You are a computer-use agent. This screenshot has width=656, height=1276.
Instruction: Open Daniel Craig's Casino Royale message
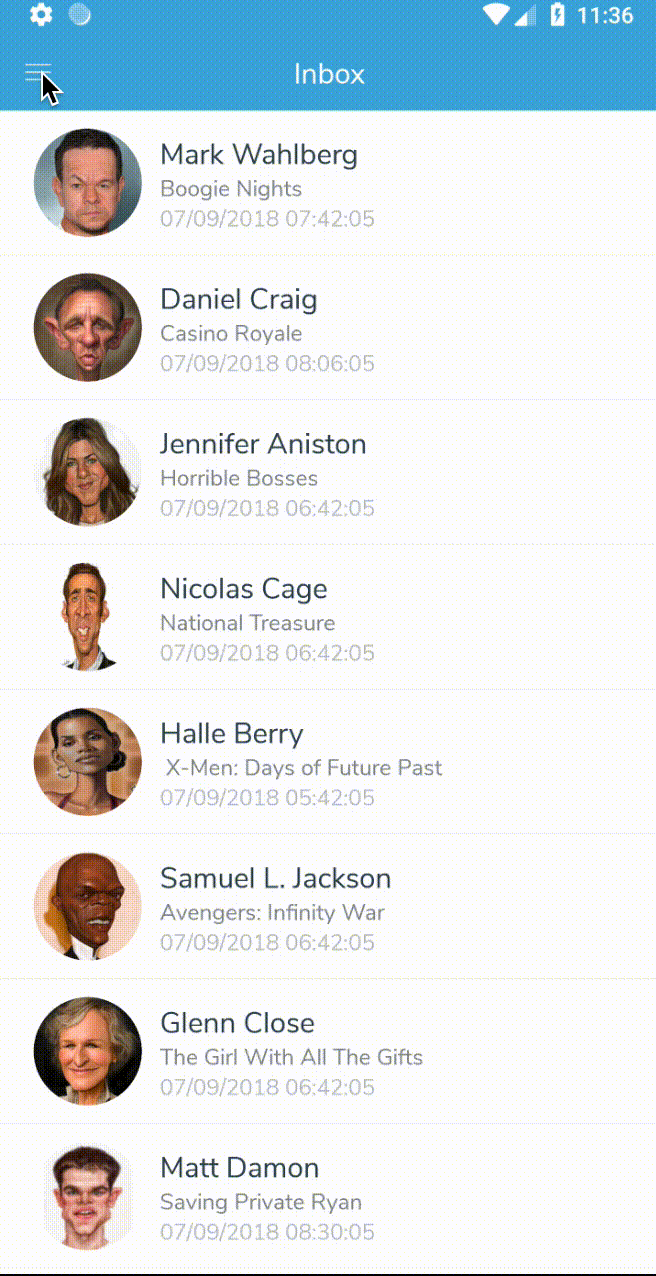[328, 328]
